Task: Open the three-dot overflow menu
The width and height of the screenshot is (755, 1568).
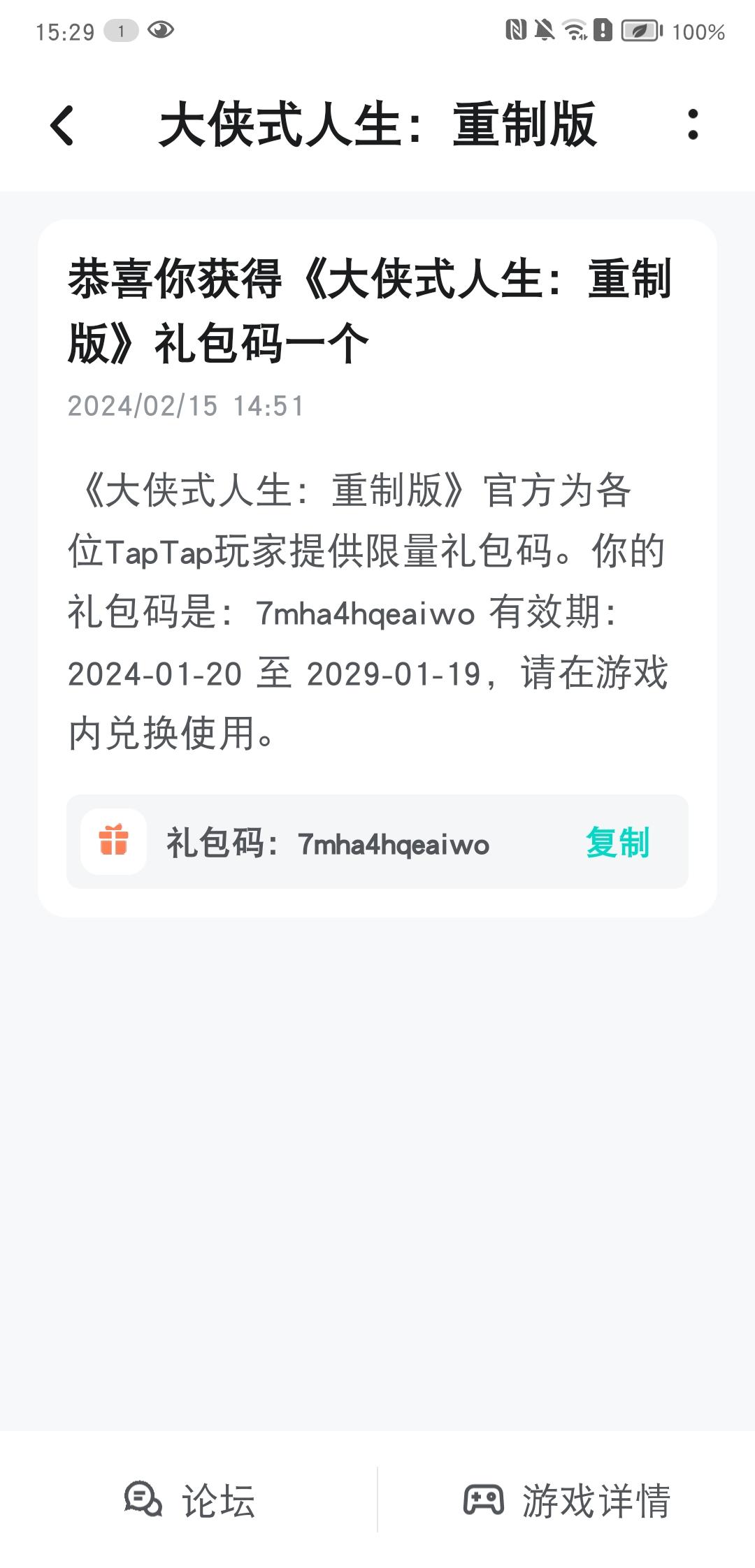Action: click(692, 125)
